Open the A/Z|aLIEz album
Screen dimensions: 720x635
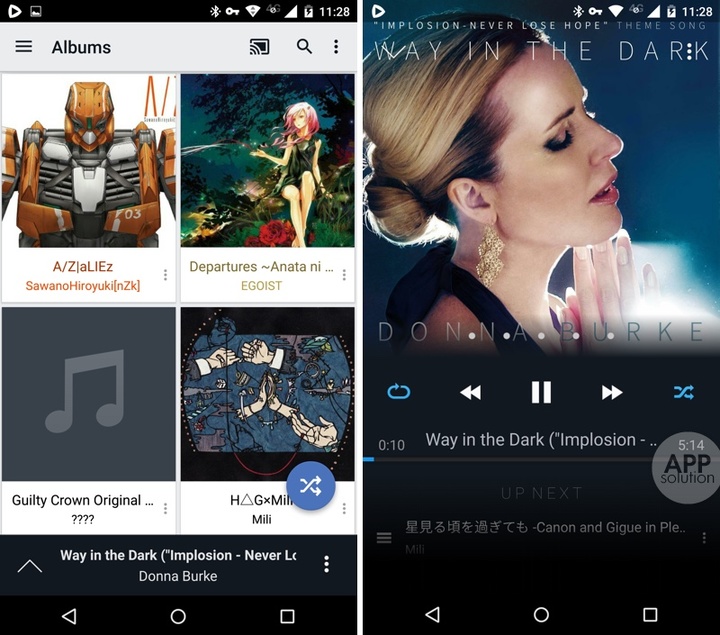(88, 162)
